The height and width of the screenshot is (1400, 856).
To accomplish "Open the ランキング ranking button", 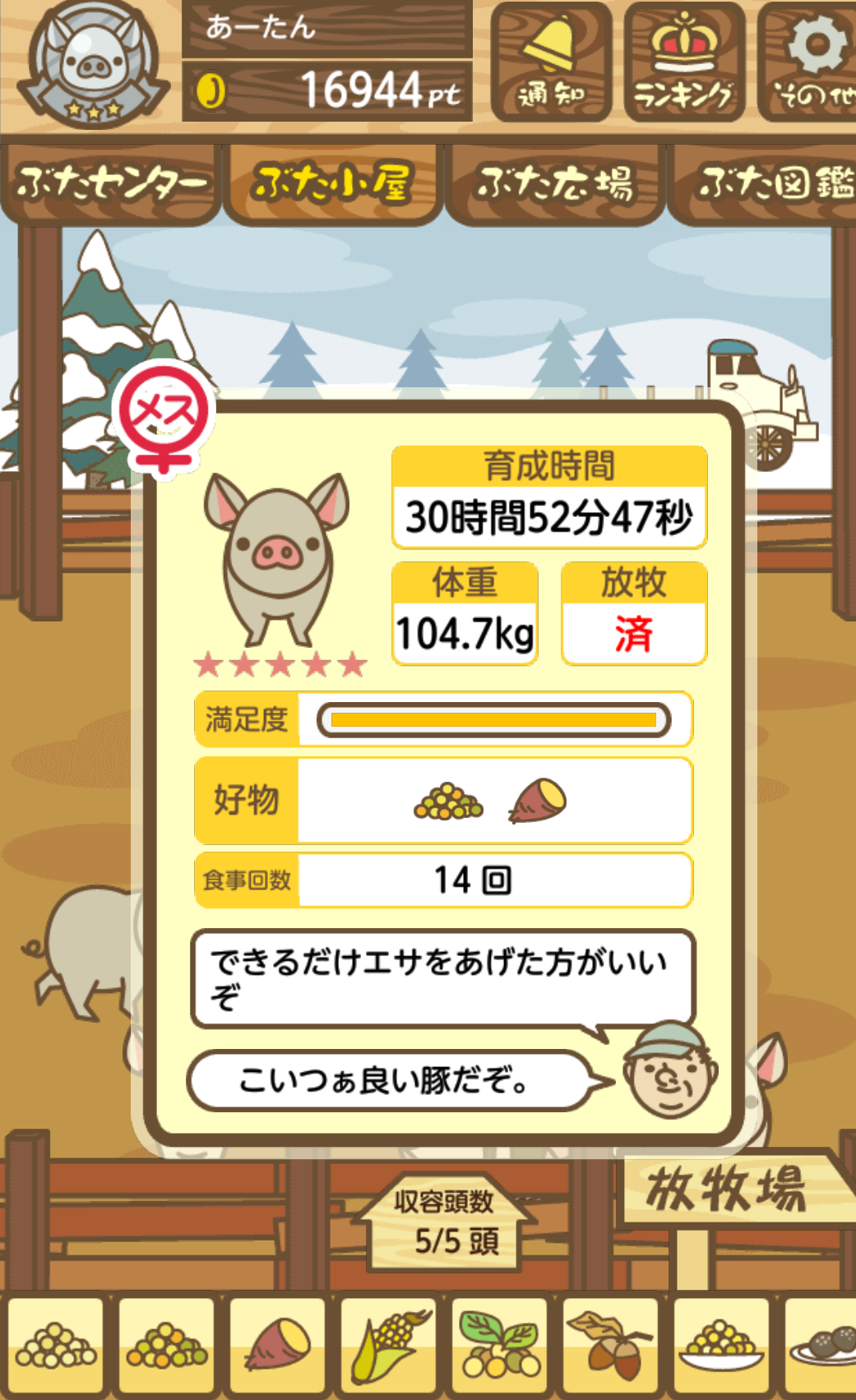I will pos(684,62).
